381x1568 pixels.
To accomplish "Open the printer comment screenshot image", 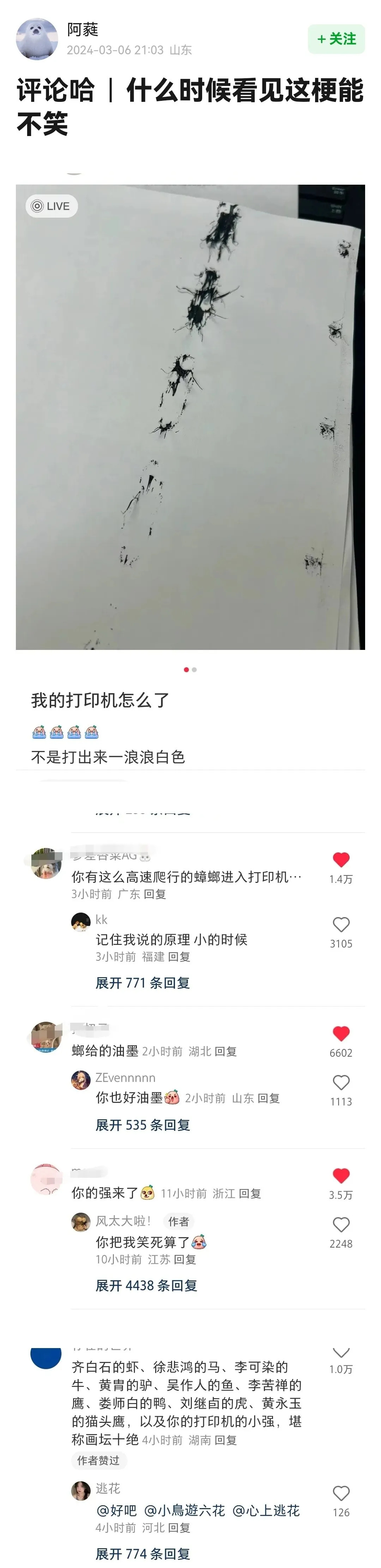I will click(x=190, y=417).
